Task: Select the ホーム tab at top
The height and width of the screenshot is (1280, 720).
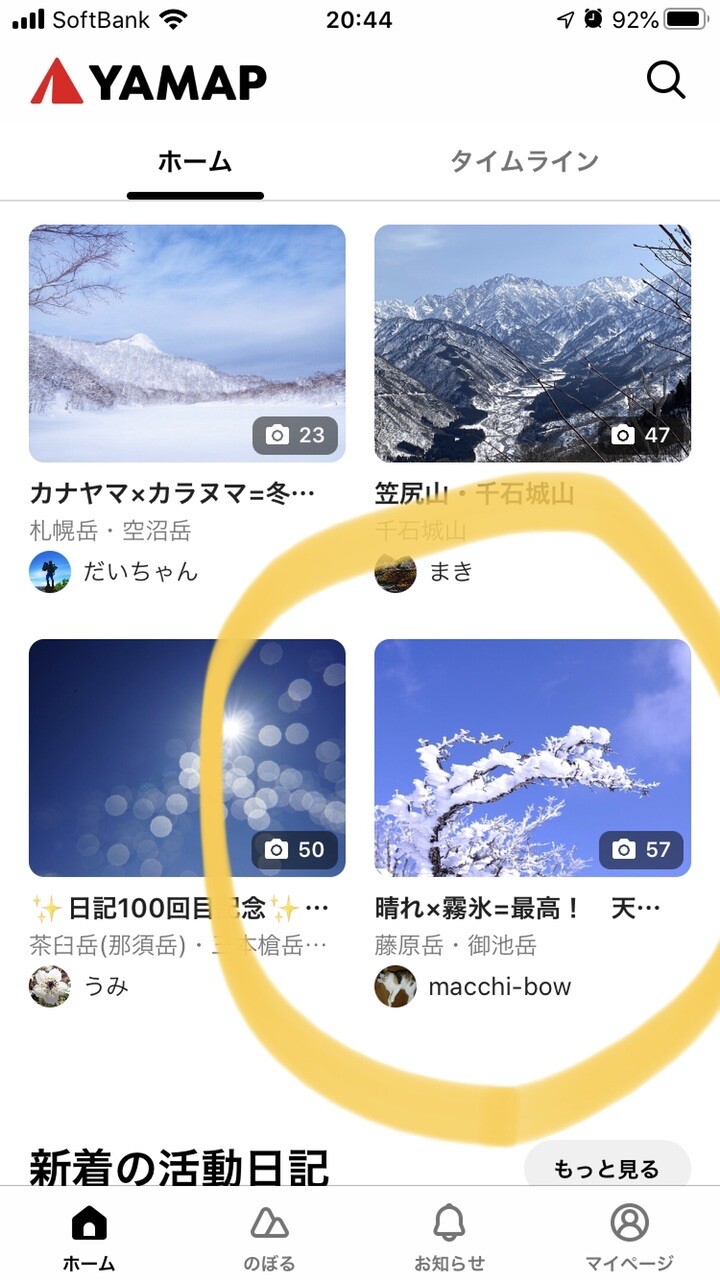Action: click(x=194, y=159)
